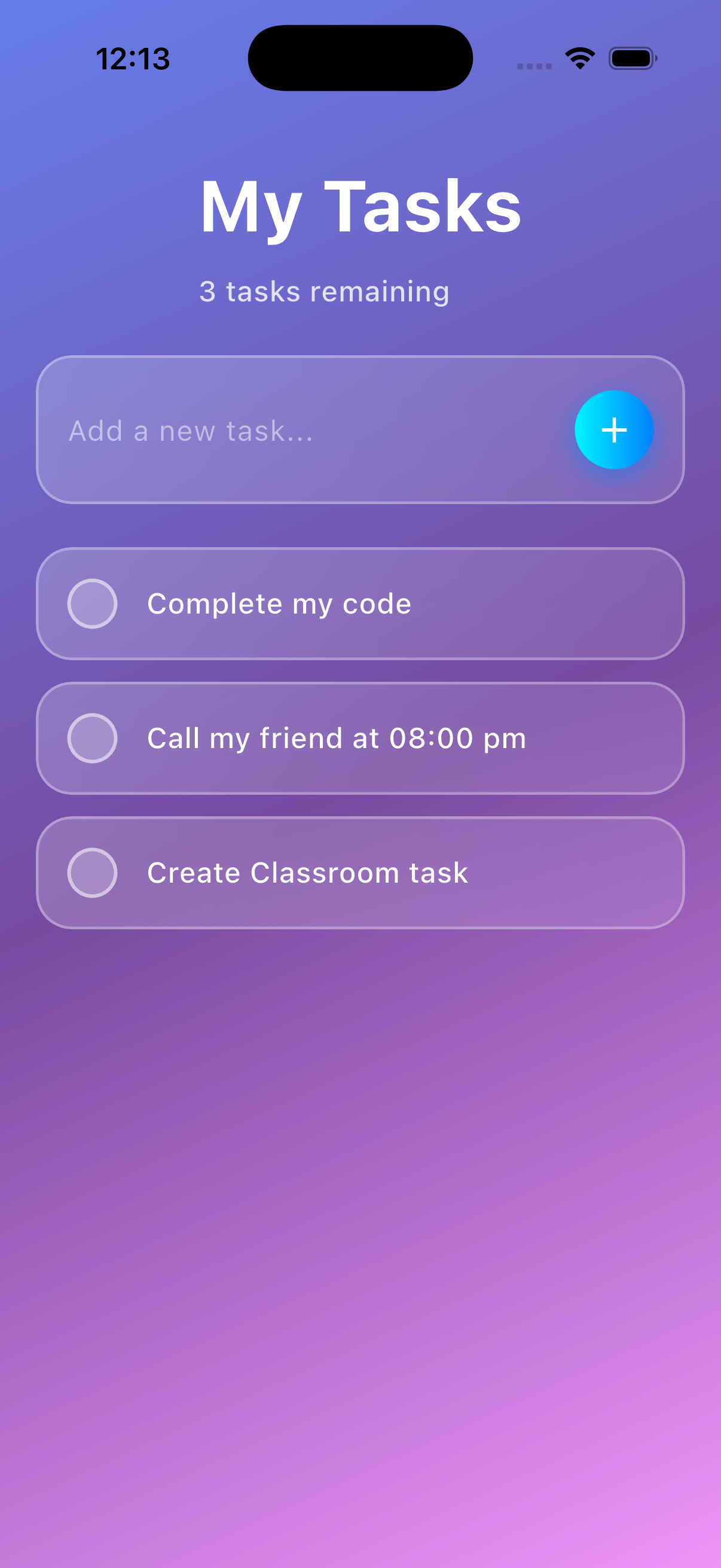Mark Complete my code as done

93,603
